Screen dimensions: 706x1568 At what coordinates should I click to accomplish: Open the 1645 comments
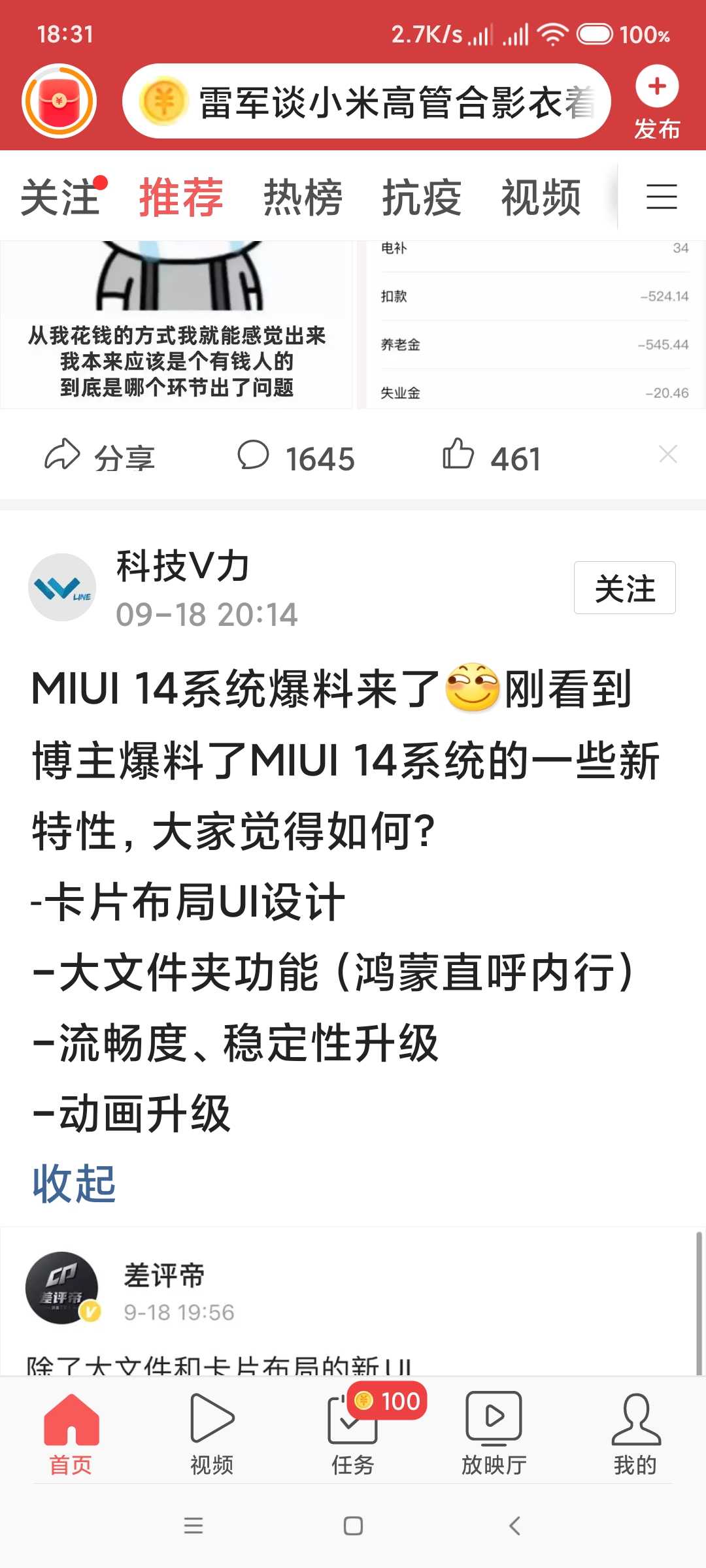pyautogui.click(x=295, y=457)
